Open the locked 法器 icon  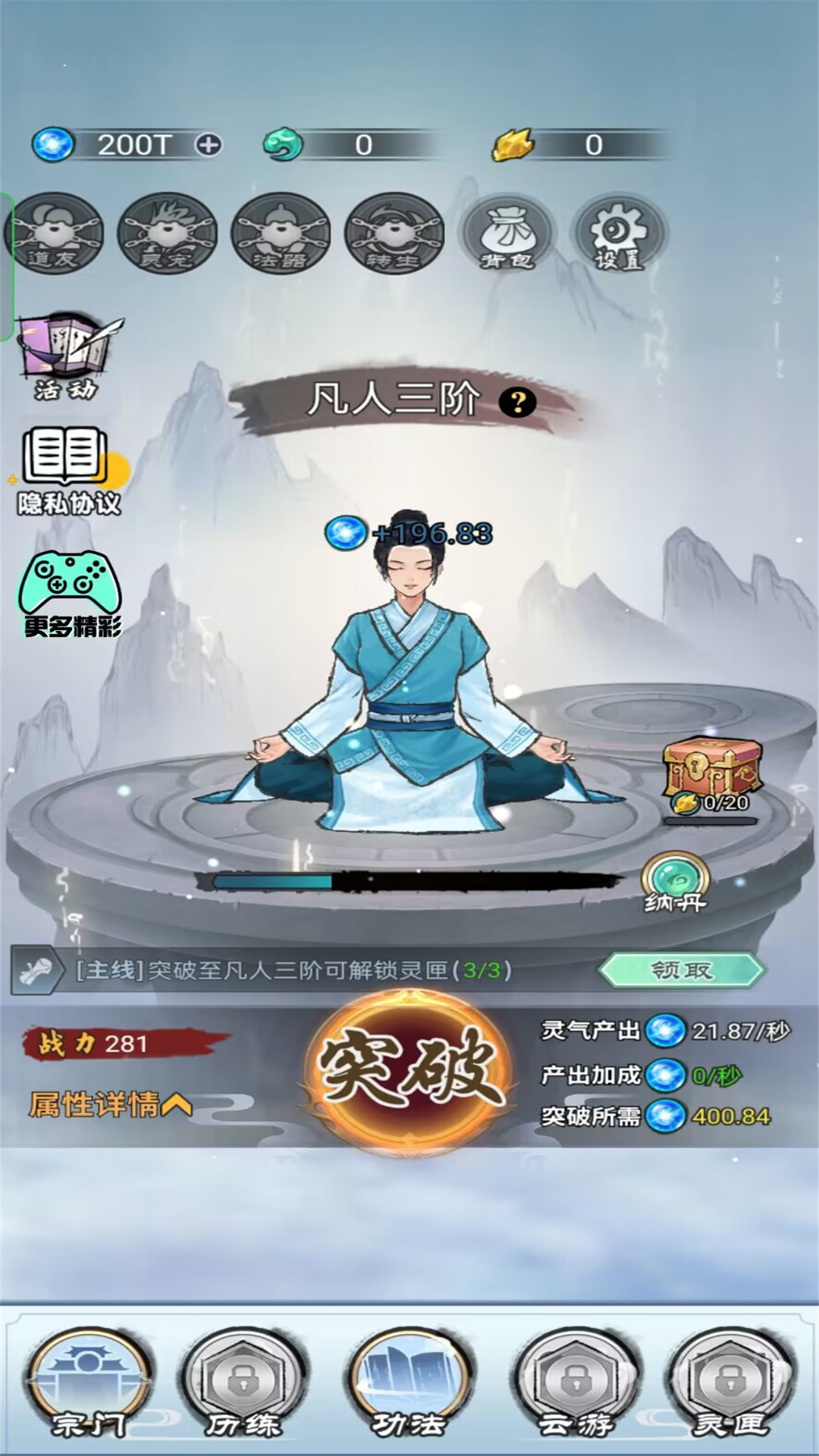tap(281, 233)
